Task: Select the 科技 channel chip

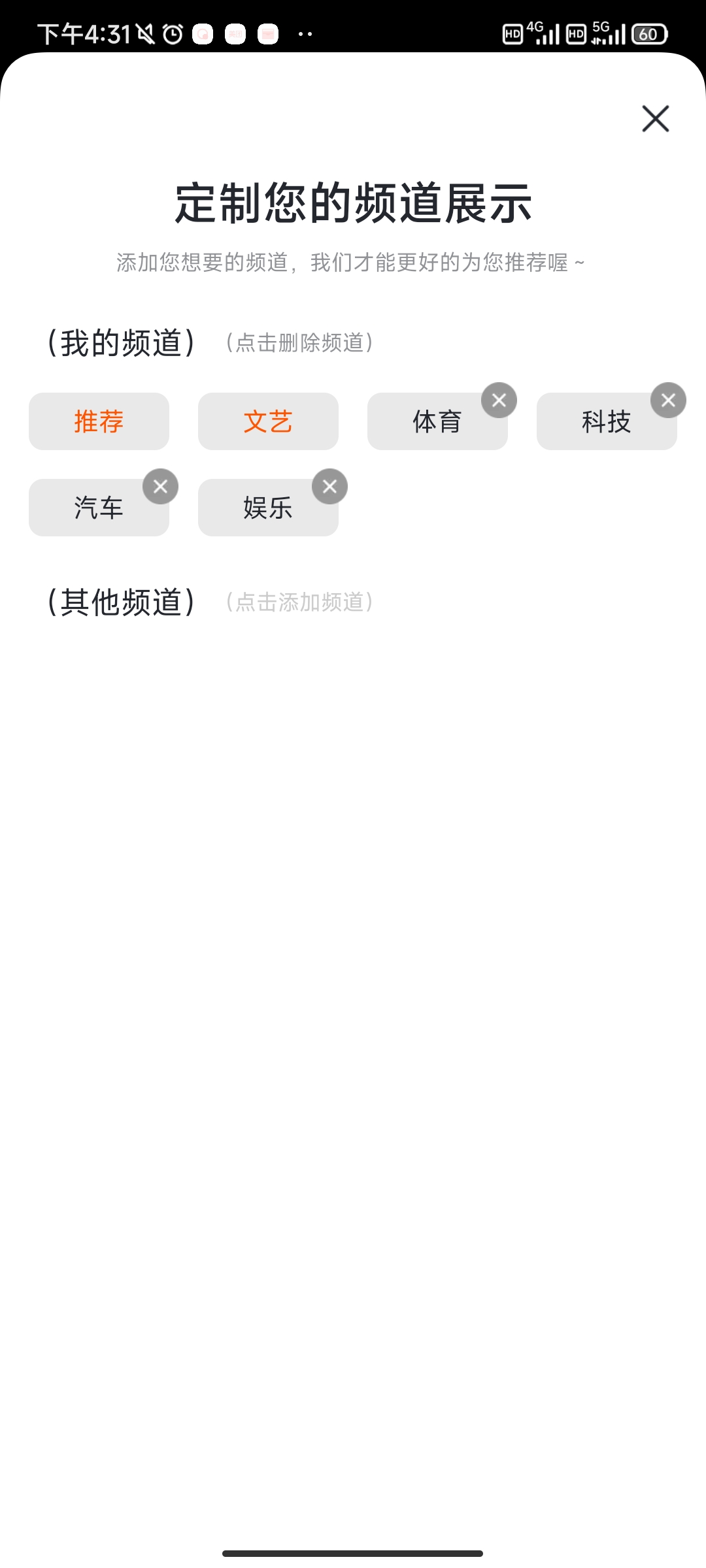Action: click(601, 423)
